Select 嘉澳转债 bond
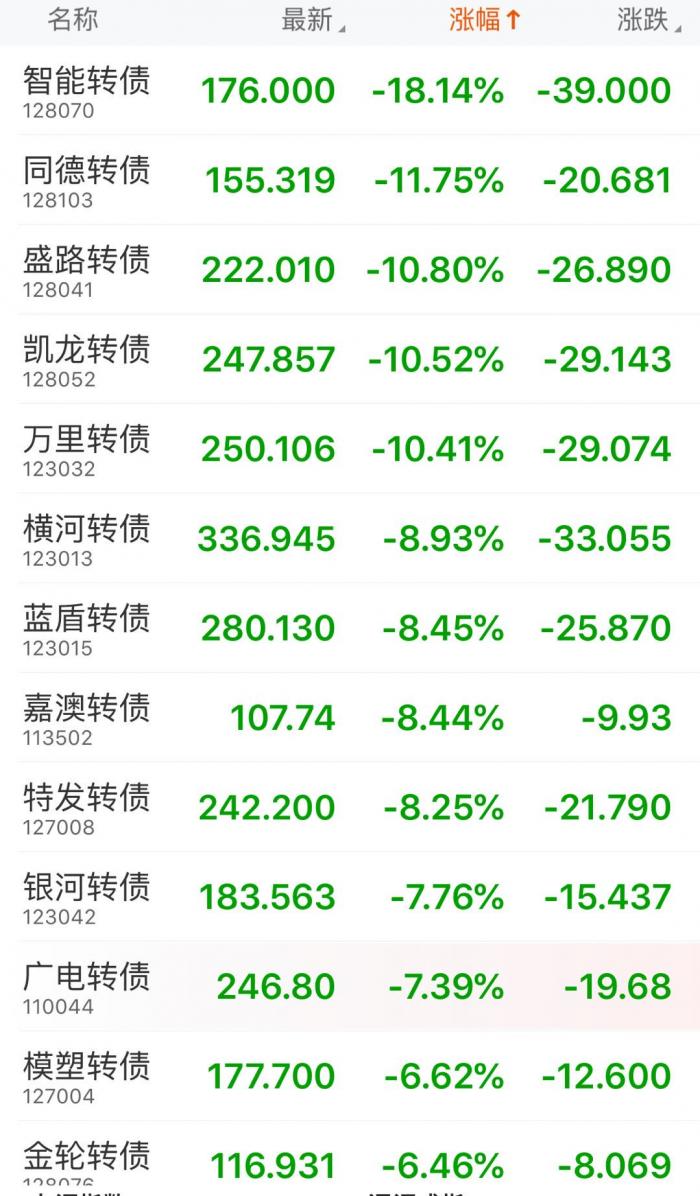The width and height of the screenshot is (700, 1196). pyautogui.click(x=87, y=717)
